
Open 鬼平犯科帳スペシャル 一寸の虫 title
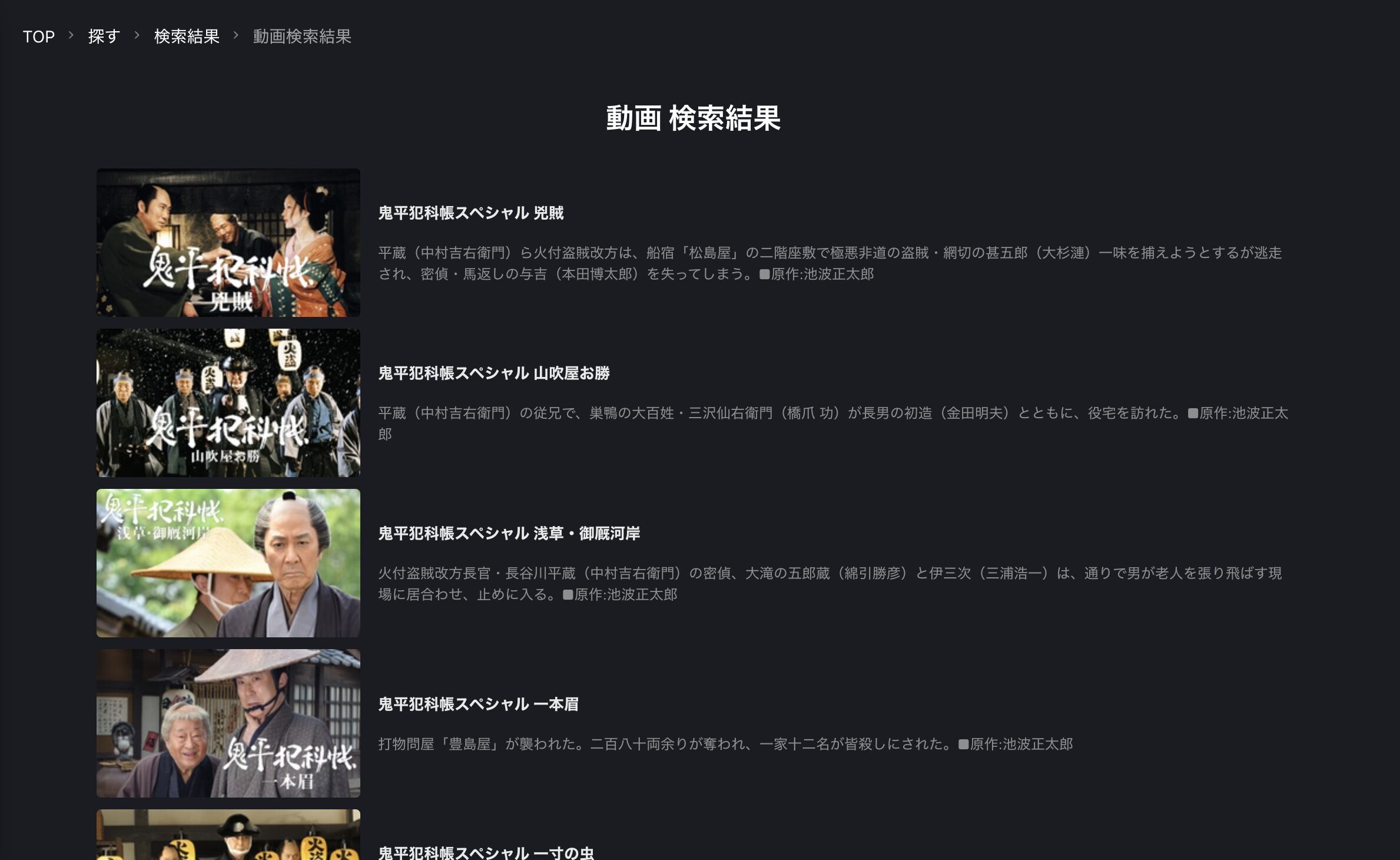click(486, 852)
